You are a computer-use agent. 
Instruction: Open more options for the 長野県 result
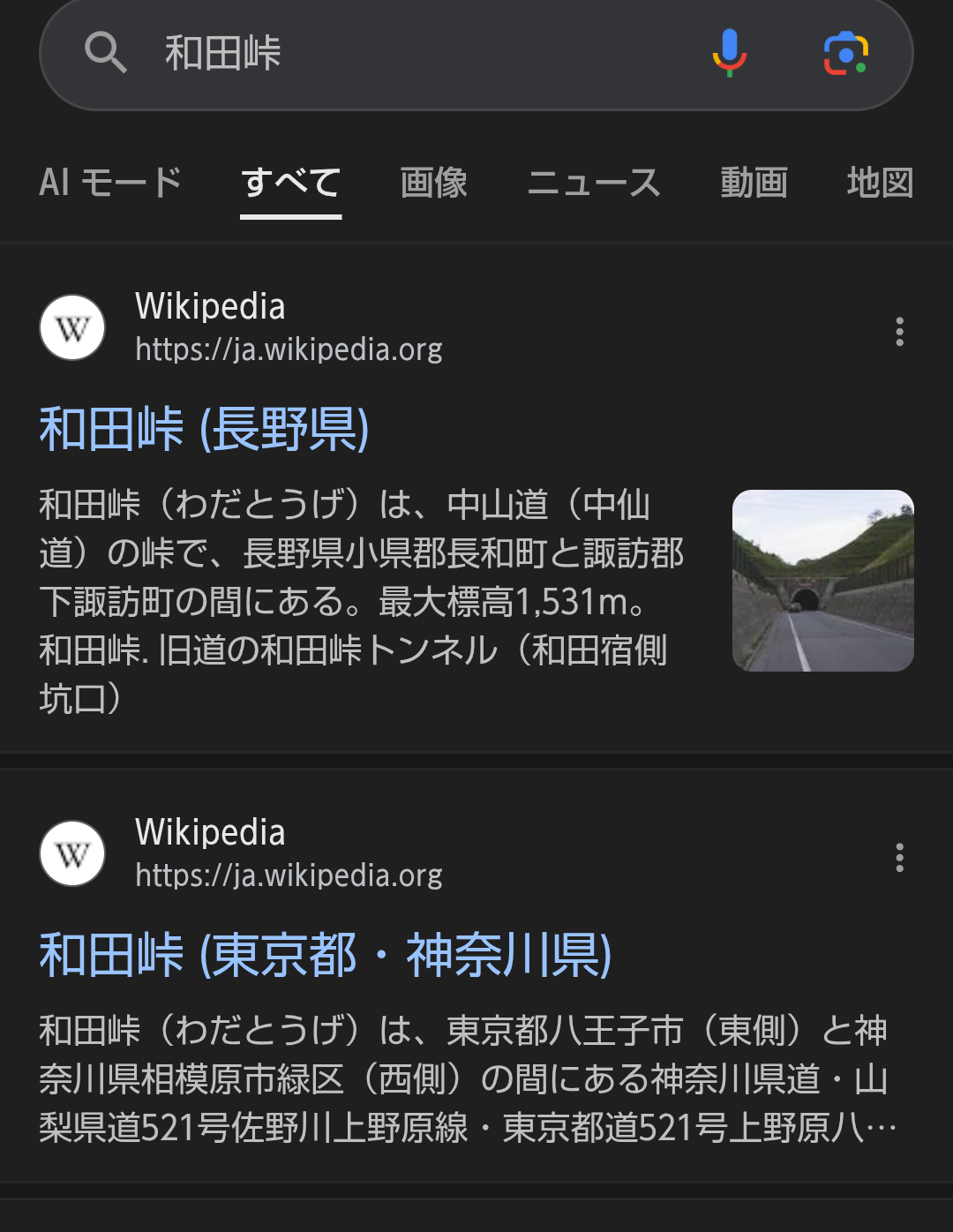[x=899, y=331]
